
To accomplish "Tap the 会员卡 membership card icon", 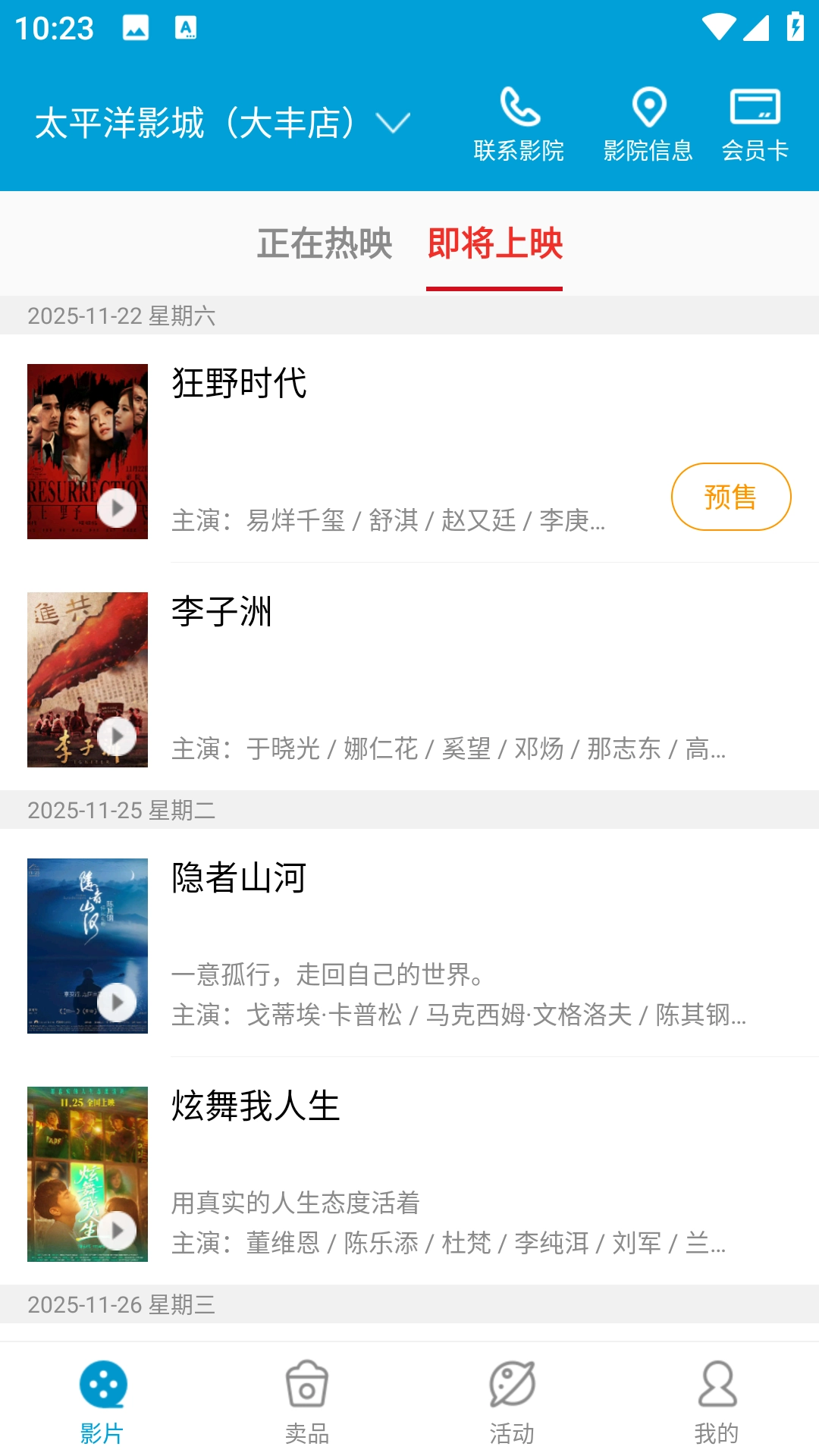I will tap(756, 120).
